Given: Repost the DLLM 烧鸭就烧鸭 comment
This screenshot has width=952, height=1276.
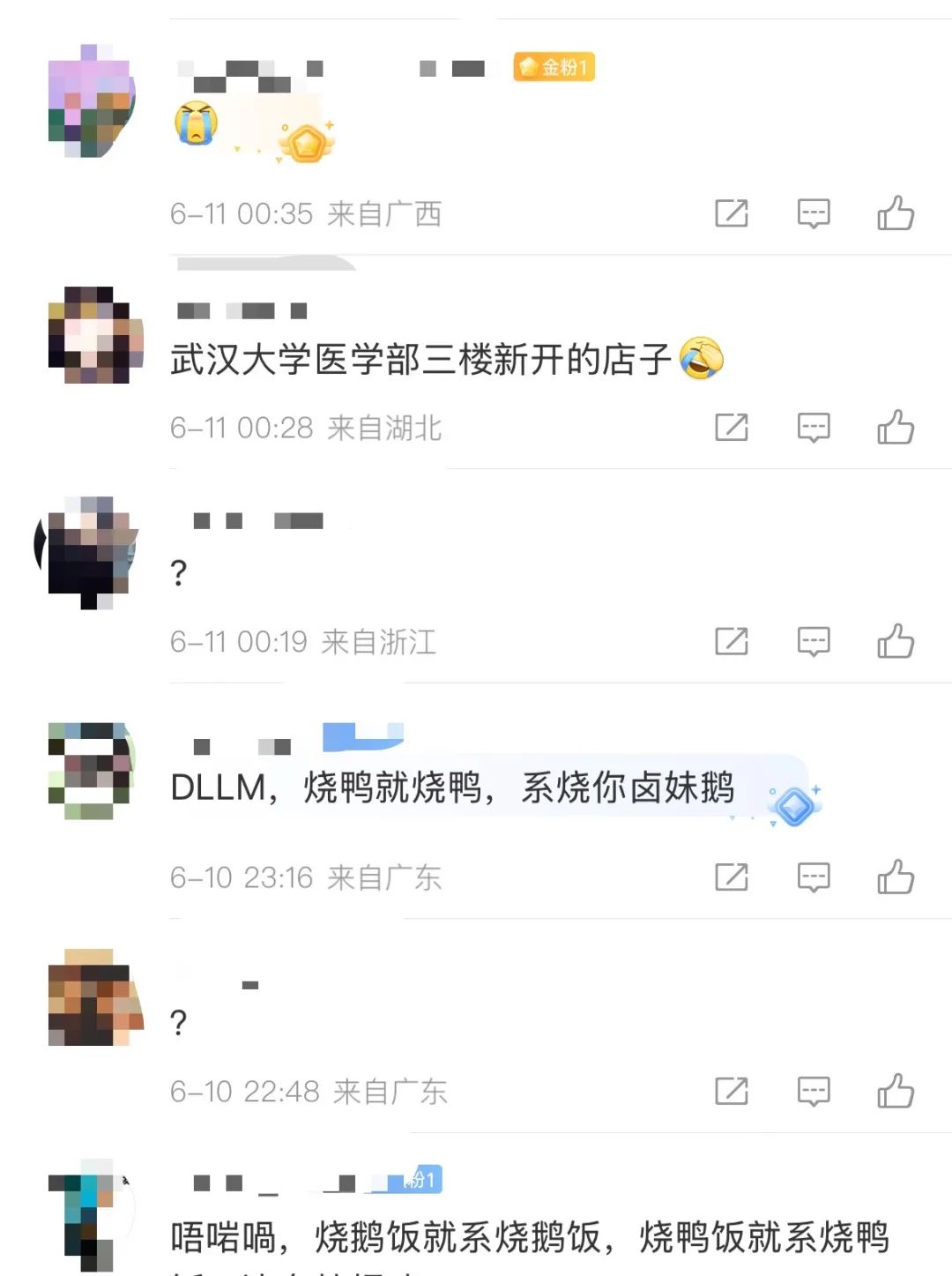Looking at the screenshot, I should [732, 877].
